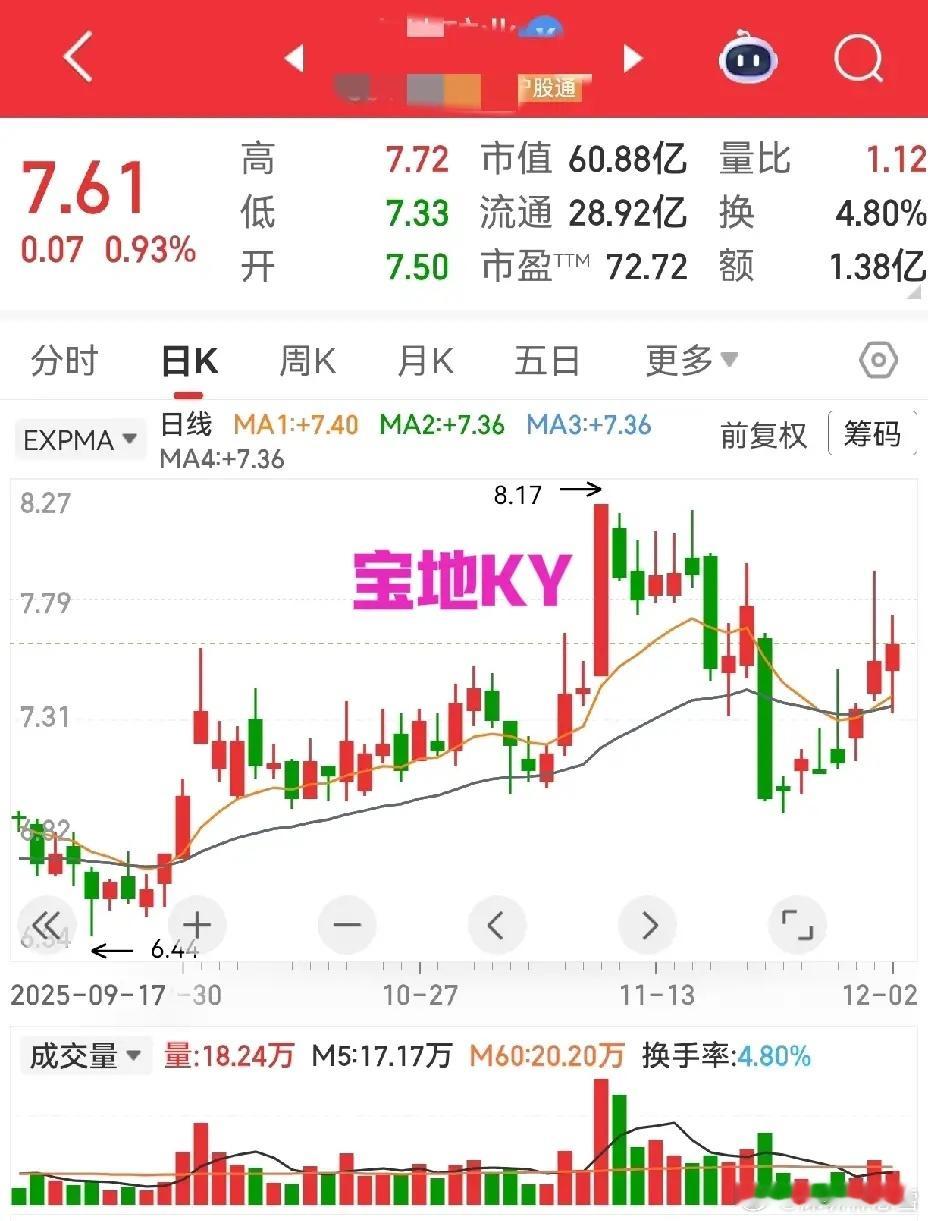Switch to next stock with top-right triangle
Viewport: 928px width, 1221px height.
[633, 59]
